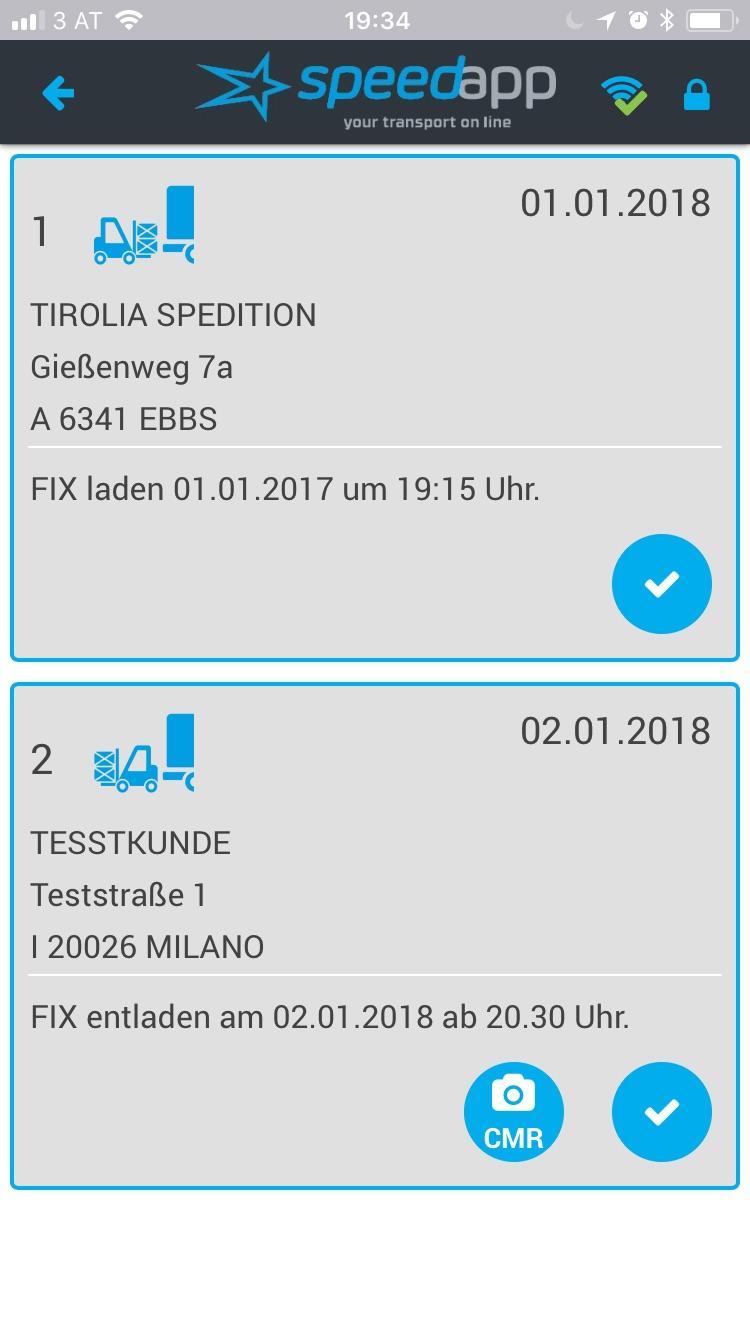Open the TESSTKUNDE Milano stop card
The image size is (750, 1334).
(x=375, y=936)
